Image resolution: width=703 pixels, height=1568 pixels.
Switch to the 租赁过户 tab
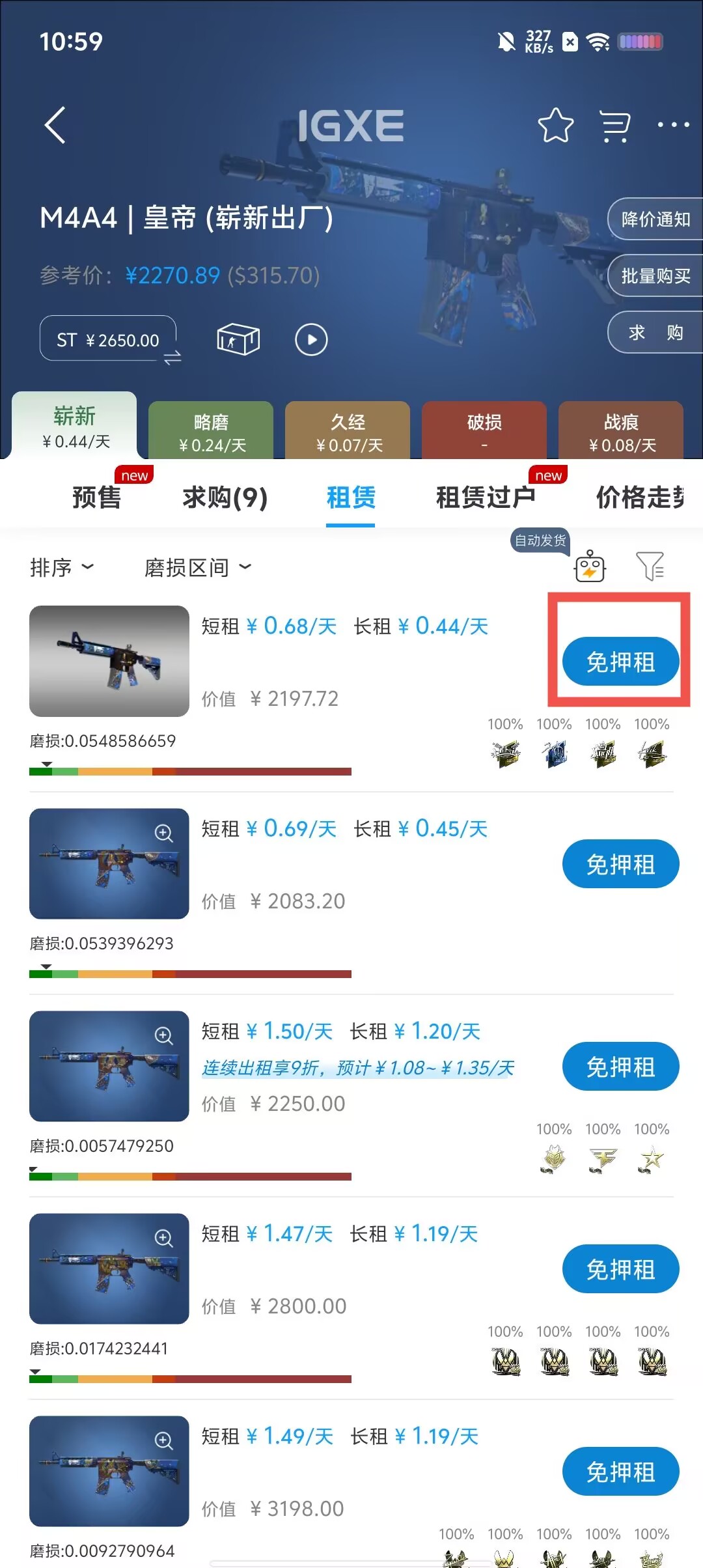click(x=485, y=497)
